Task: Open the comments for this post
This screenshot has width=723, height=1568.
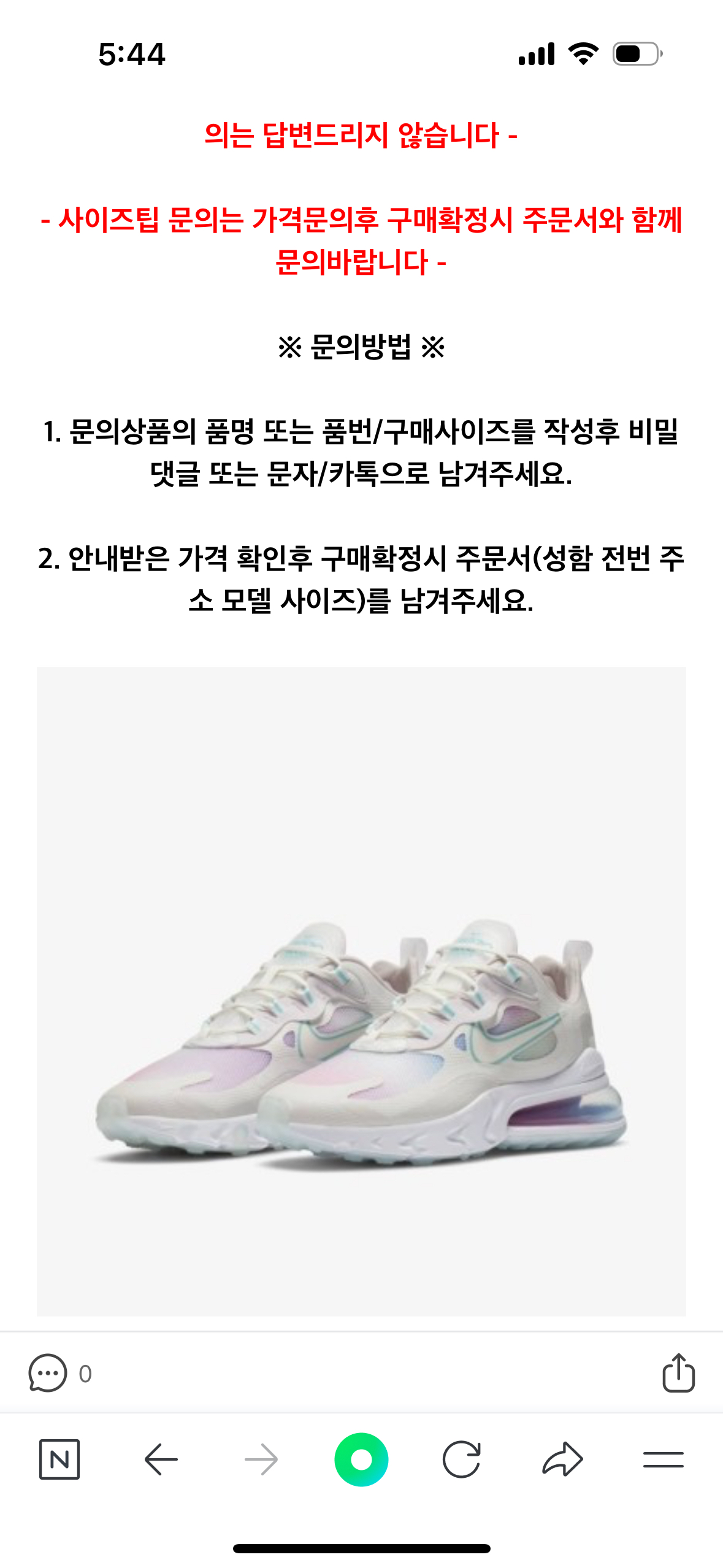Action: (x=48, y=1373)
